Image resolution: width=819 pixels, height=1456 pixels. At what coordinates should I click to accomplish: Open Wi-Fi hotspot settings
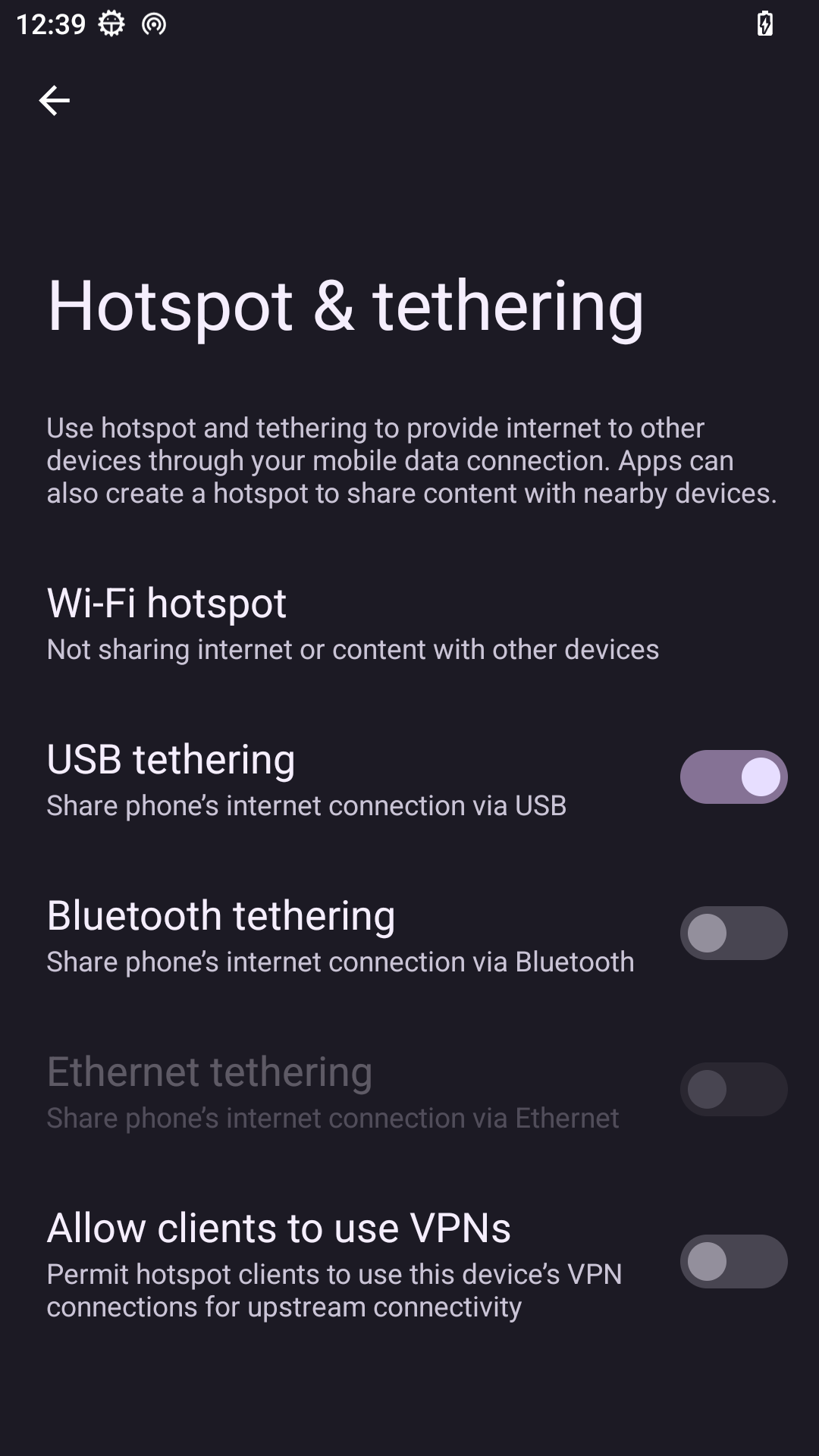[x=303, y=622]
